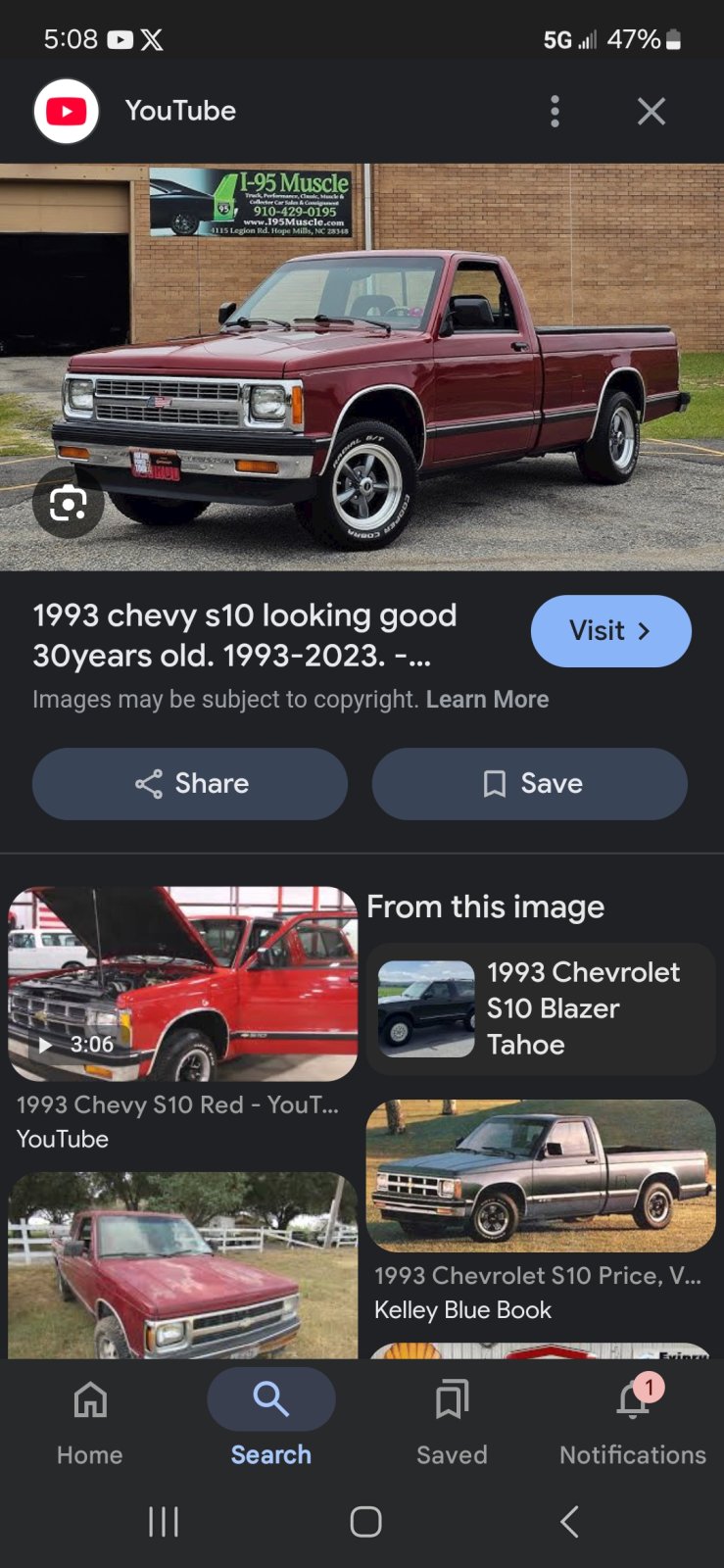The width and height of the screenshot is (724, 1568).
Task: Switch to the Search tab
Action: [x=271, y=1418]
